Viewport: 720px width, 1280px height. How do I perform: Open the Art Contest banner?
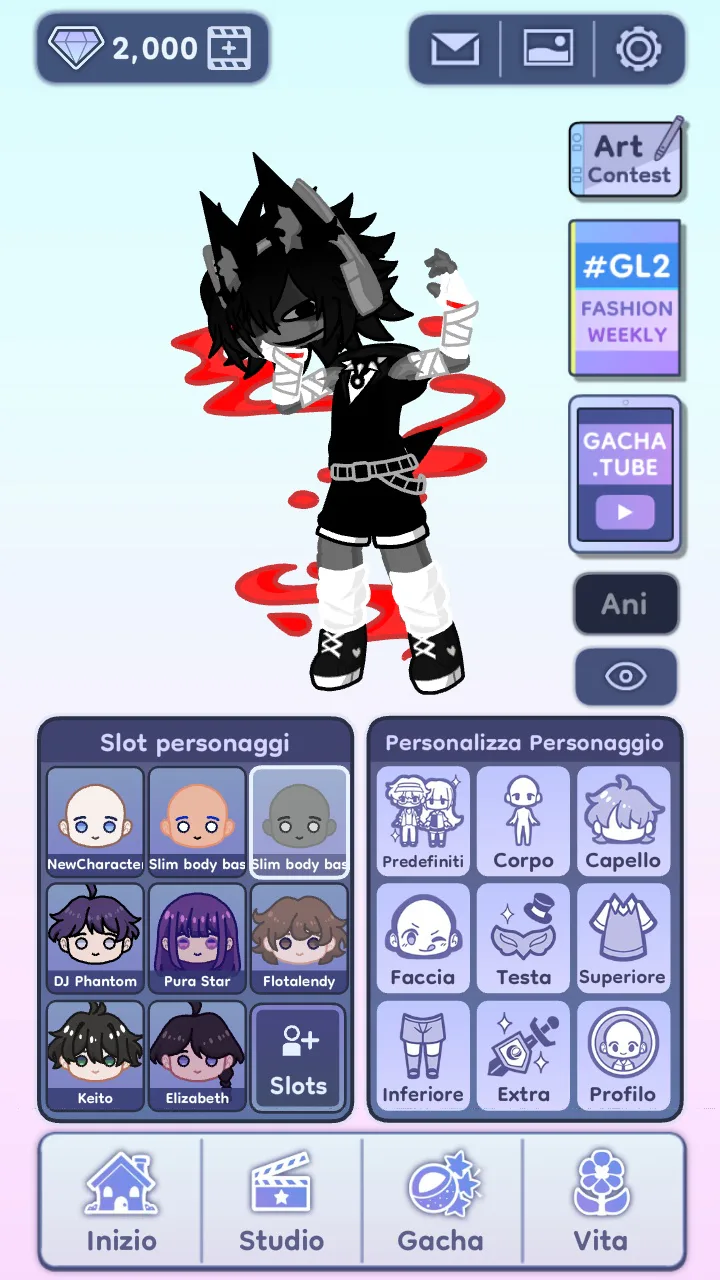(x=626, y=160)
